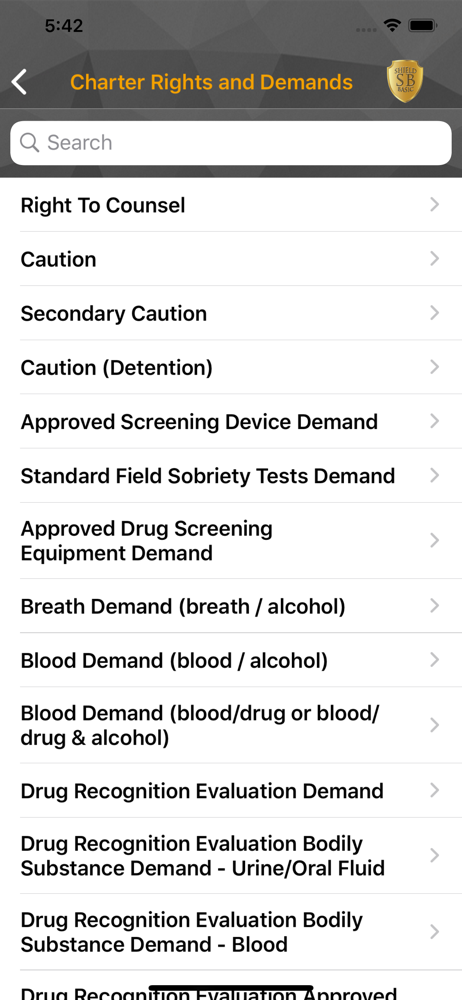Open Caution (Detention)
The width and height of the screenshot is (462, 1000).
[231, 367]
